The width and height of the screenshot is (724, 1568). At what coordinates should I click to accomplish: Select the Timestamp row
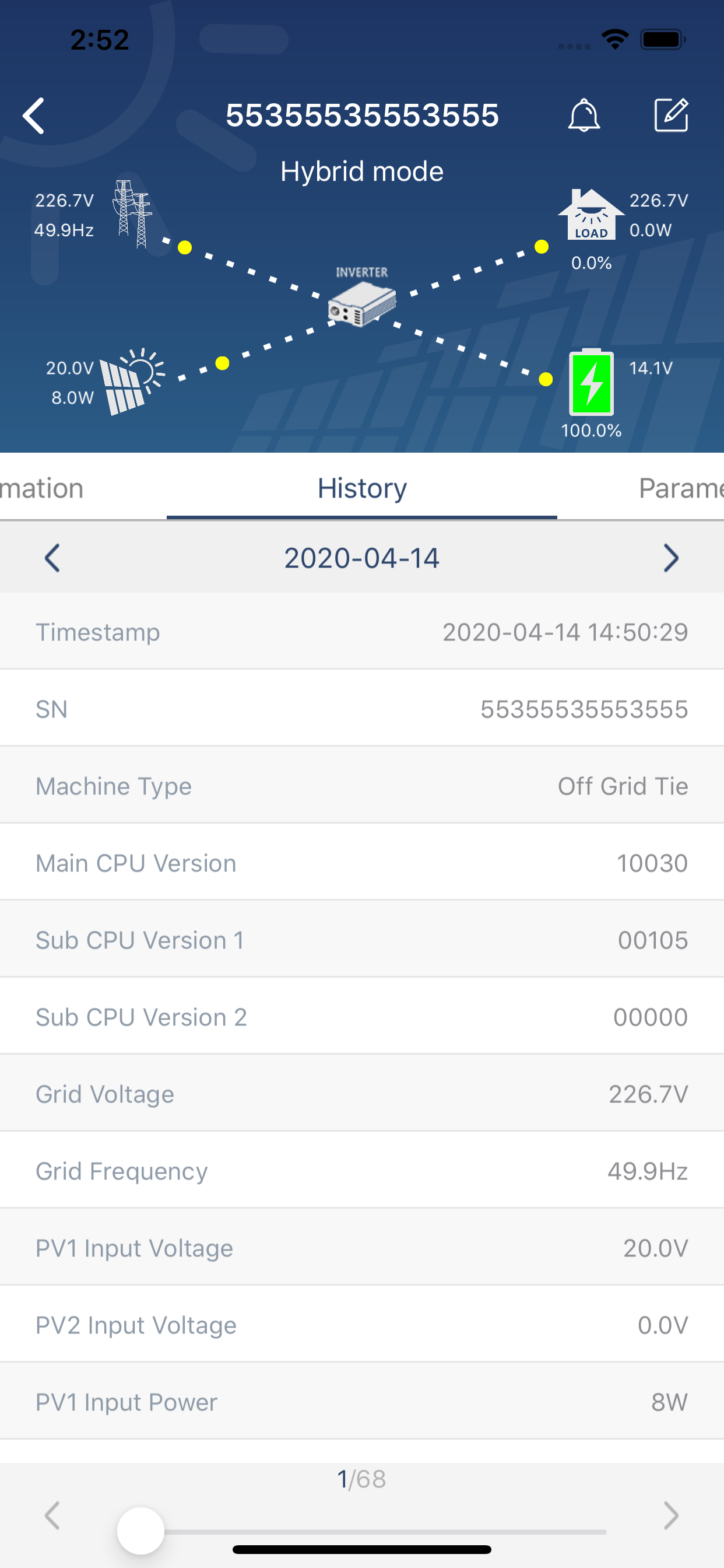362,631
